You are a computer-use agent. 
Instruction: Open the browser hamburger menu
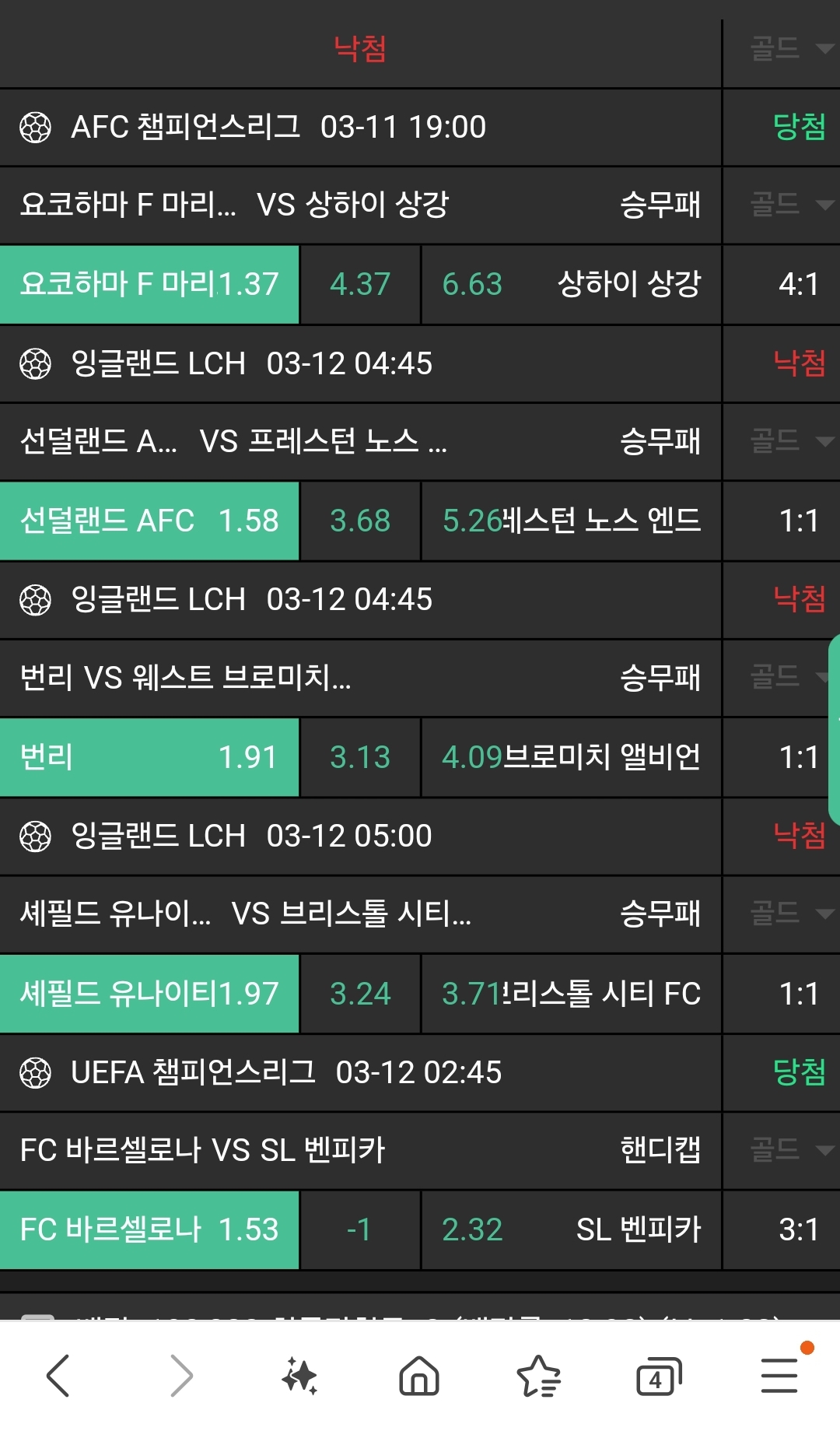point(779,1375)
